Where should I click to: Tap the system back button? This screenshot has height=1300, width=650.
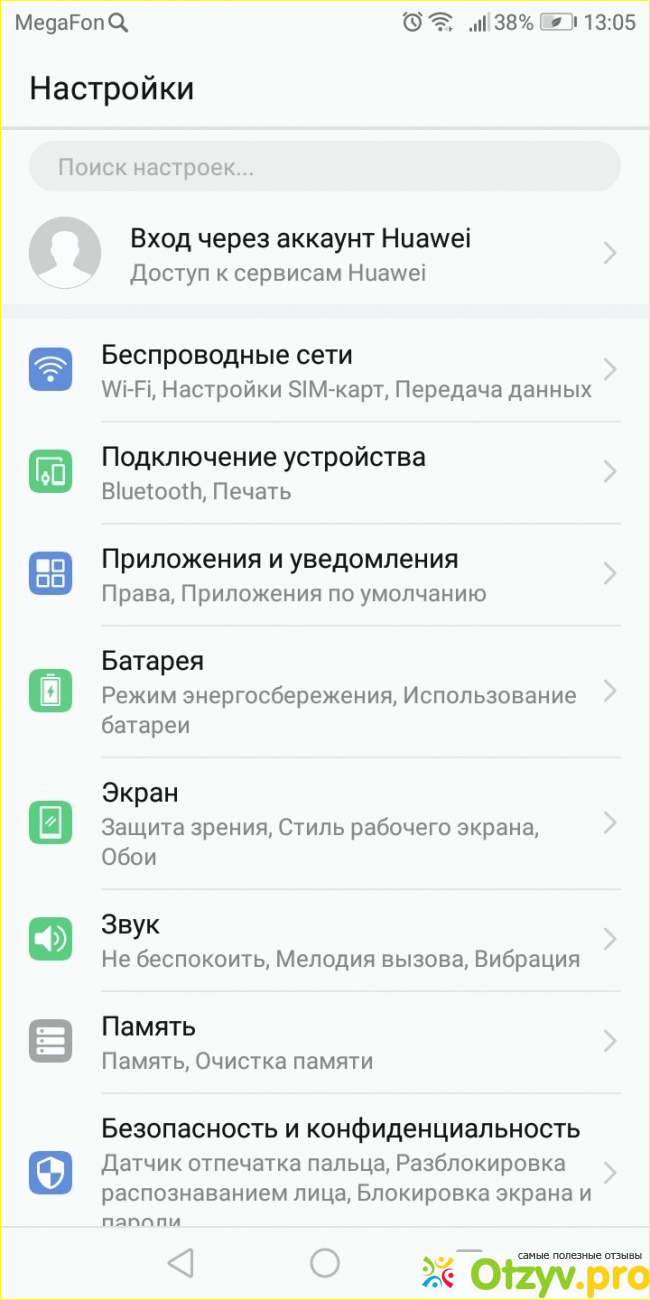pyautogui.click(x=180, y=1263)
